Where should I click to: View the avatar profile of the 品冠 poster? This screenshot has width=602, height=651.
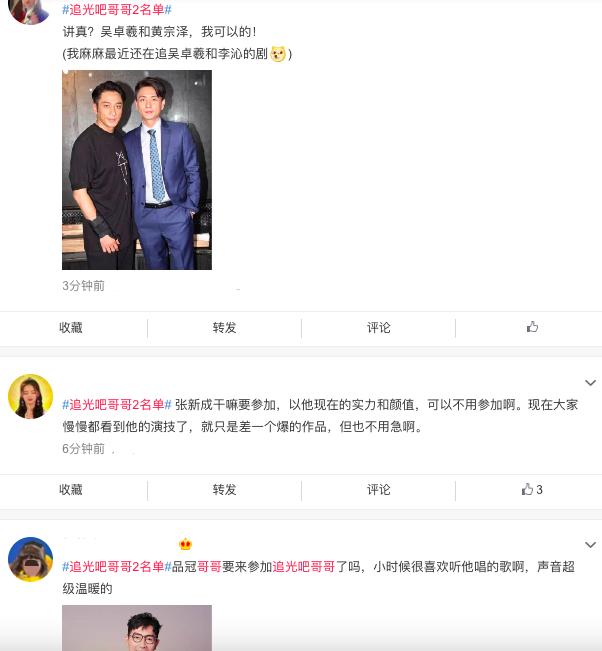(30, 559)
